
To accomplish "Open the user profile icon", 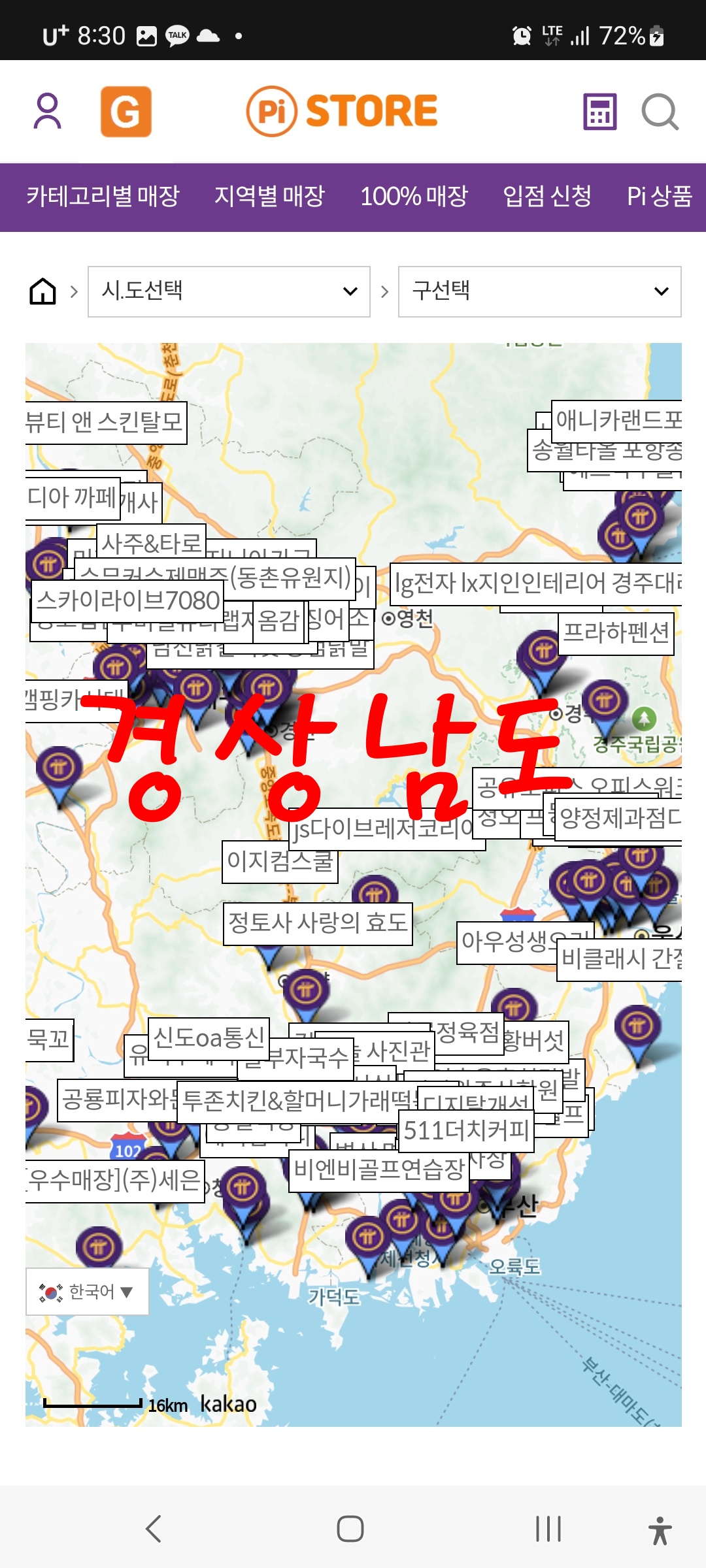I will [x=47, y=111].
